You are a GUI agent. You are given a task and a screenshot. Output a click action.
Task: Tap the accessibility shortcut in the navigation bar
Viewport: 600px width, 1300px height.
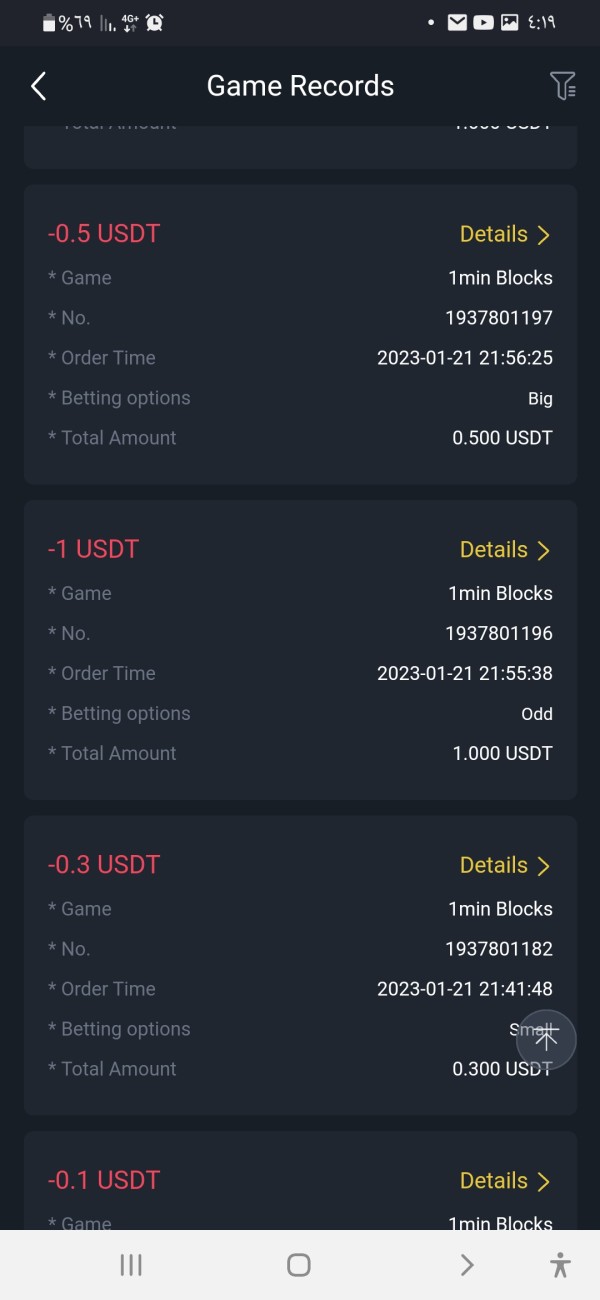[560, 1265]
